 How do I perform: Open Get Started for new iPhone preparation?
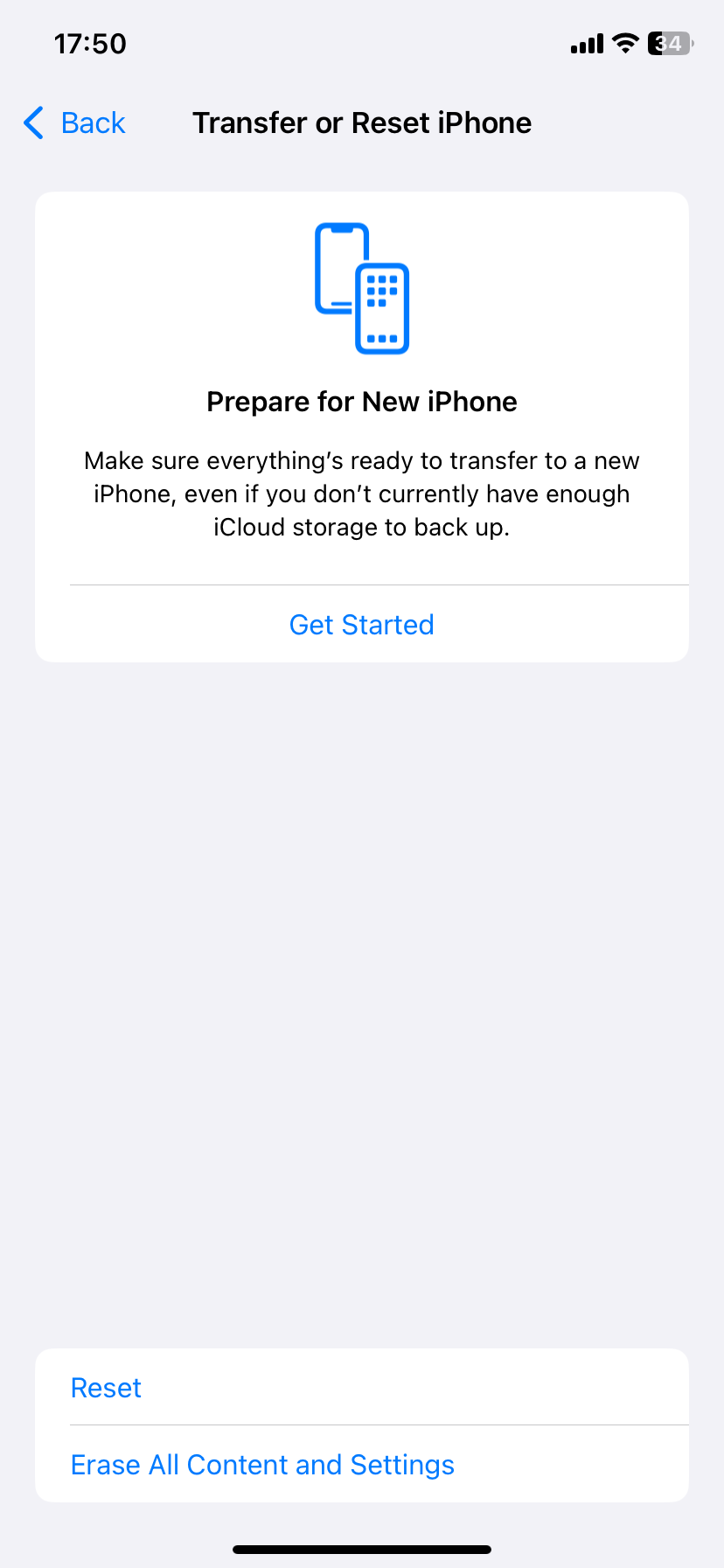coord(361,624)
